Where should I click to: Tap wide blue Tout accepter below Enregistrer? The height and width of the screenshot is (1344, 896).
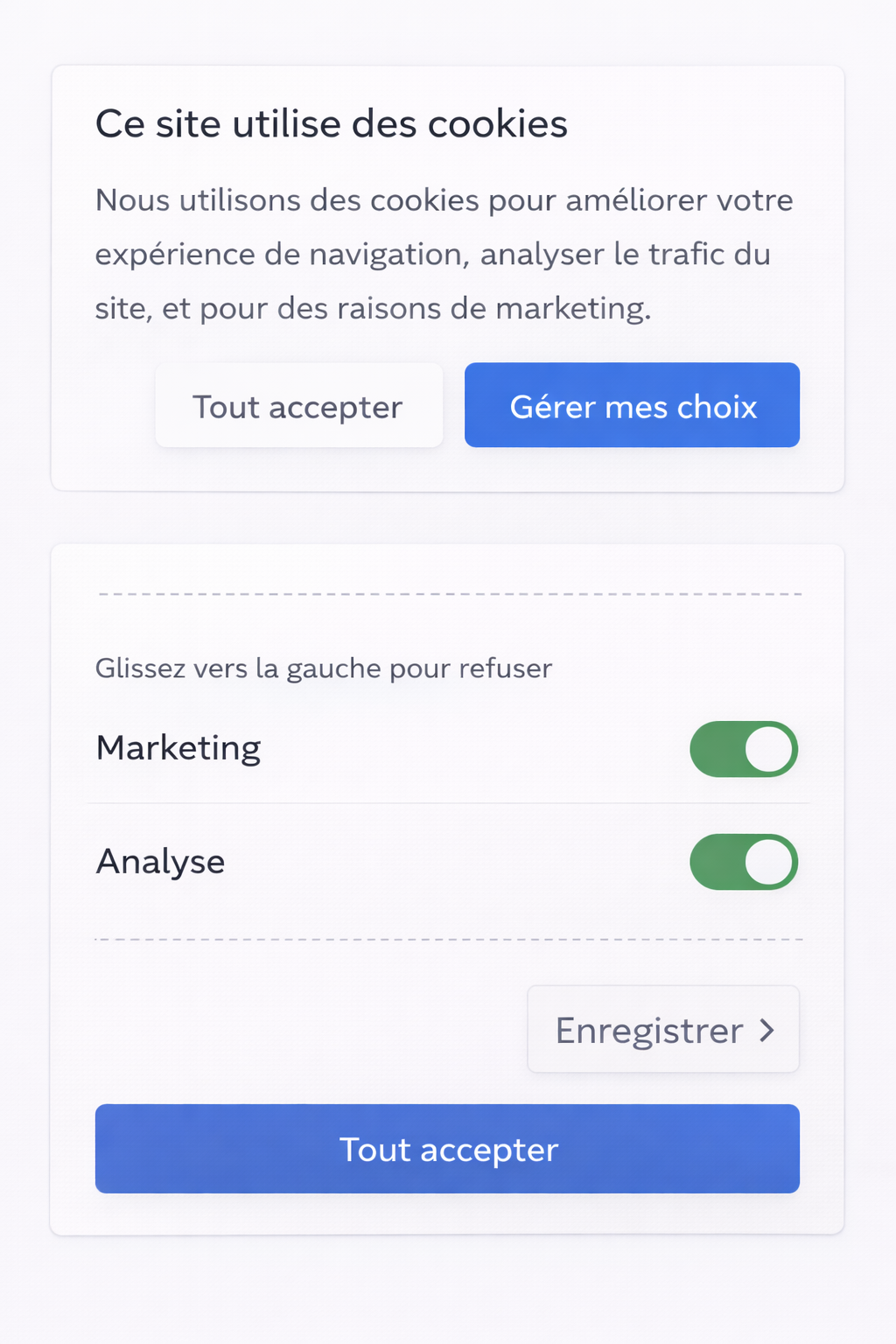pyautogui.click(x=447, y=1148)
